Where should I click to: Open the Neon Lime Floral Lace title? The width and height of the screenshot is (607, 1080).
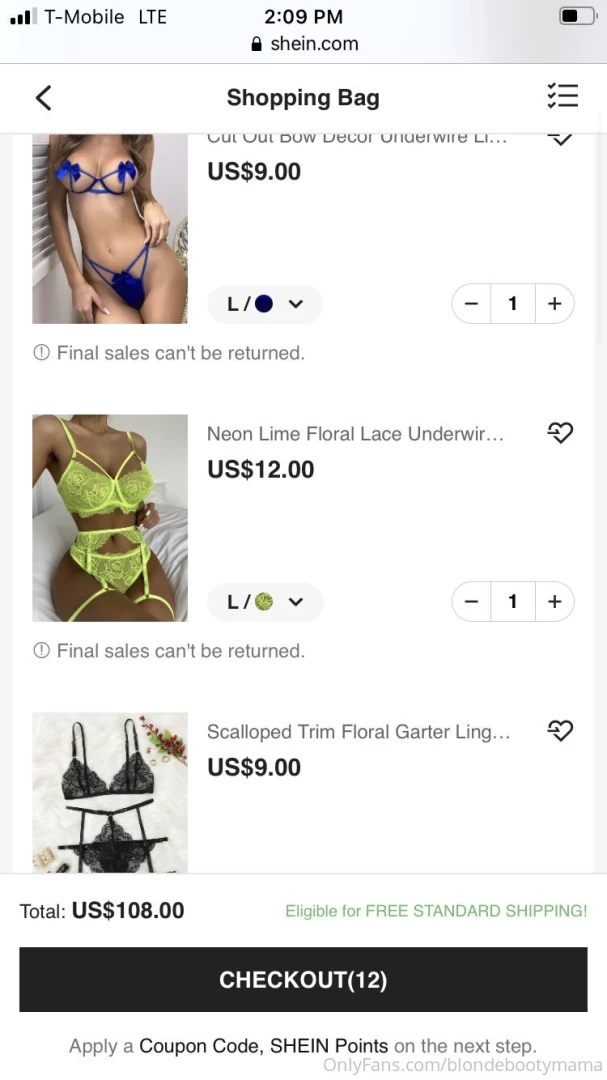pyautogui.click(x=355, y=434)
